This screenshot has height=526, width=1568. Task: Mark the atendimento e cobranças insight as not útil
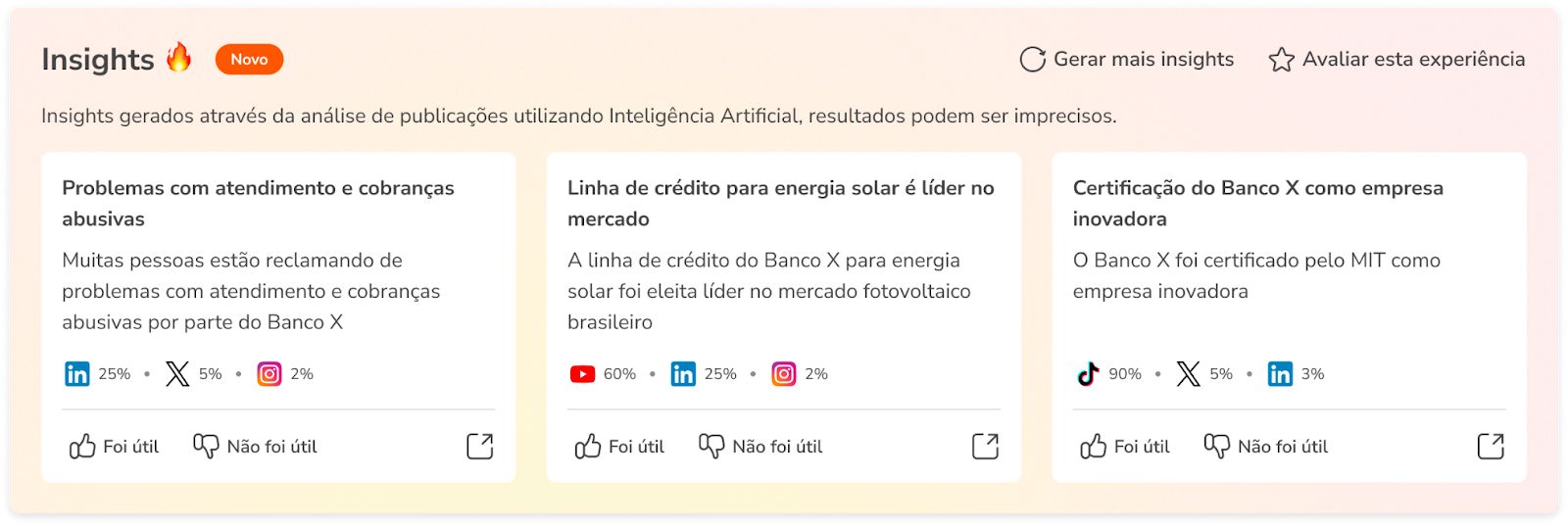[x=255, y=447]
